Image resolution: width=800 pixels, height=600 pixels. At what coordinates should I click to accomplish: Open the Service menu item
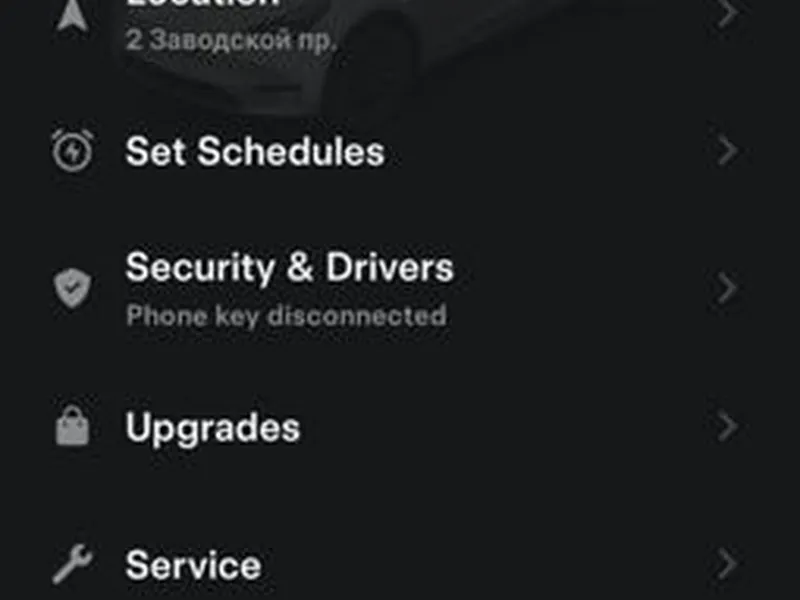193,565
